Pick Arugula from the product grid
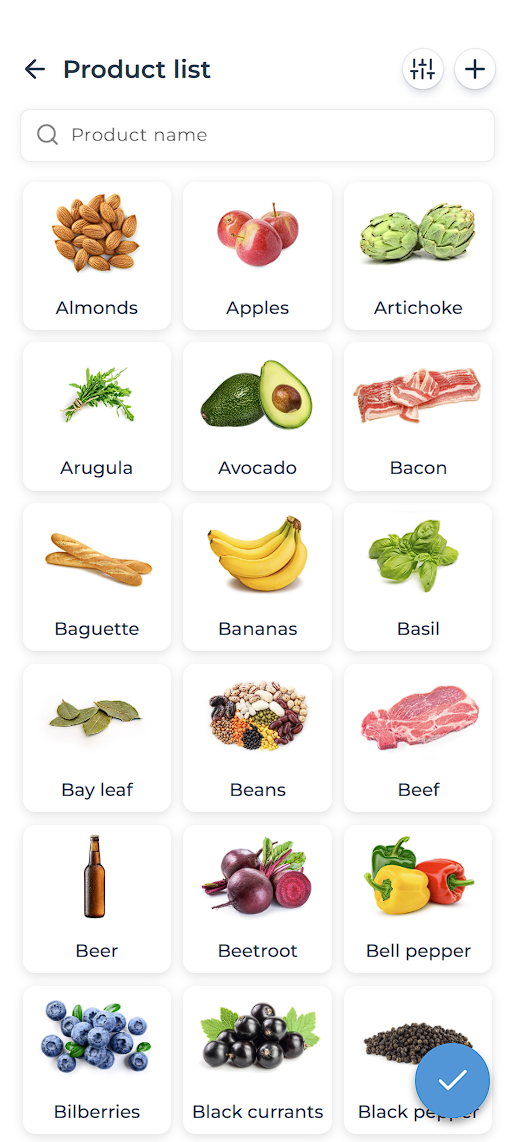This screenshot has width=514, height=1142. (97, 417)
